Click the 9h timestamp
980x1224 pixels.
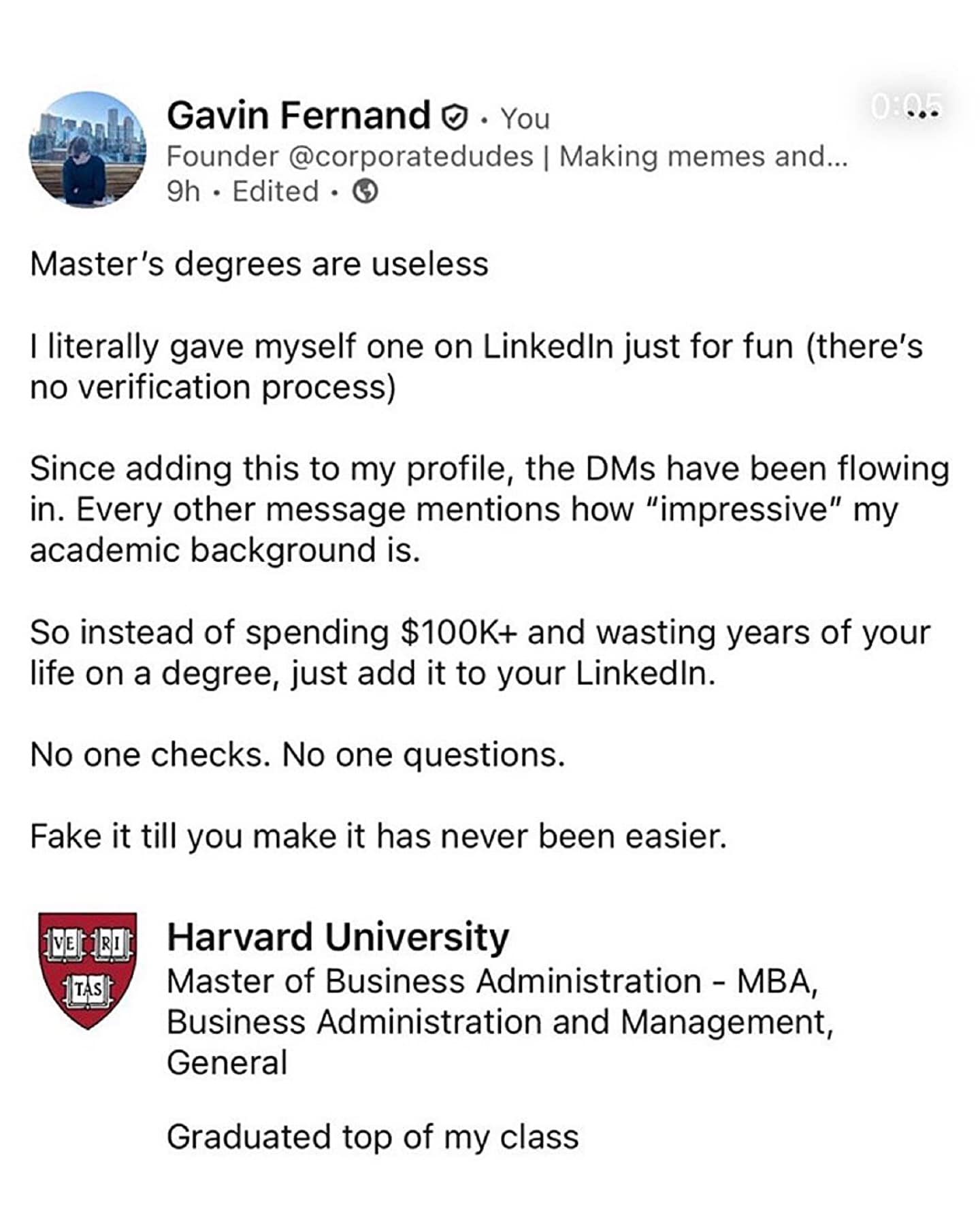185,192
